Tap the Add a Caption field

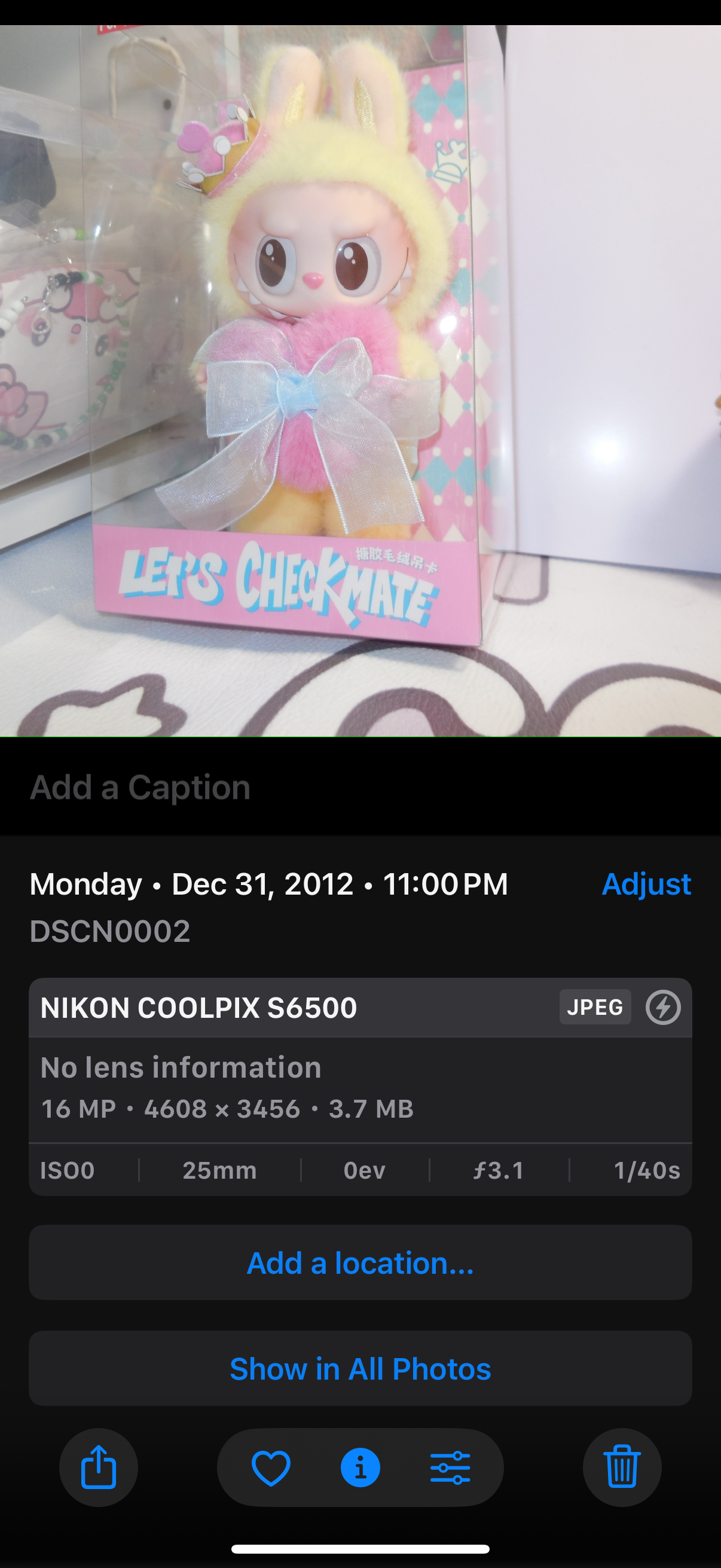tap(140, 787)
